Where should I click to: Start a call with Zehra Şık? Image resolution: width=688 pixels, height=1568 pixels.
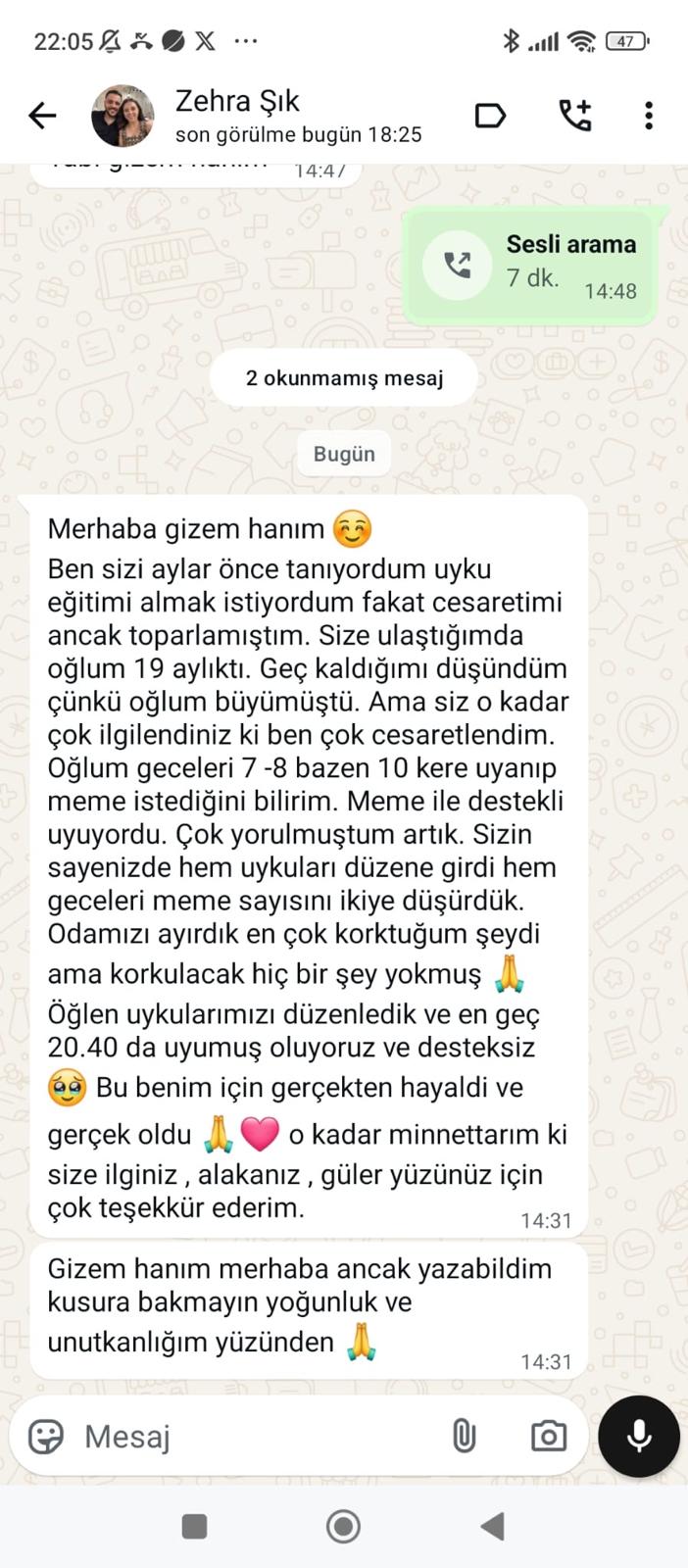(575, 116)
